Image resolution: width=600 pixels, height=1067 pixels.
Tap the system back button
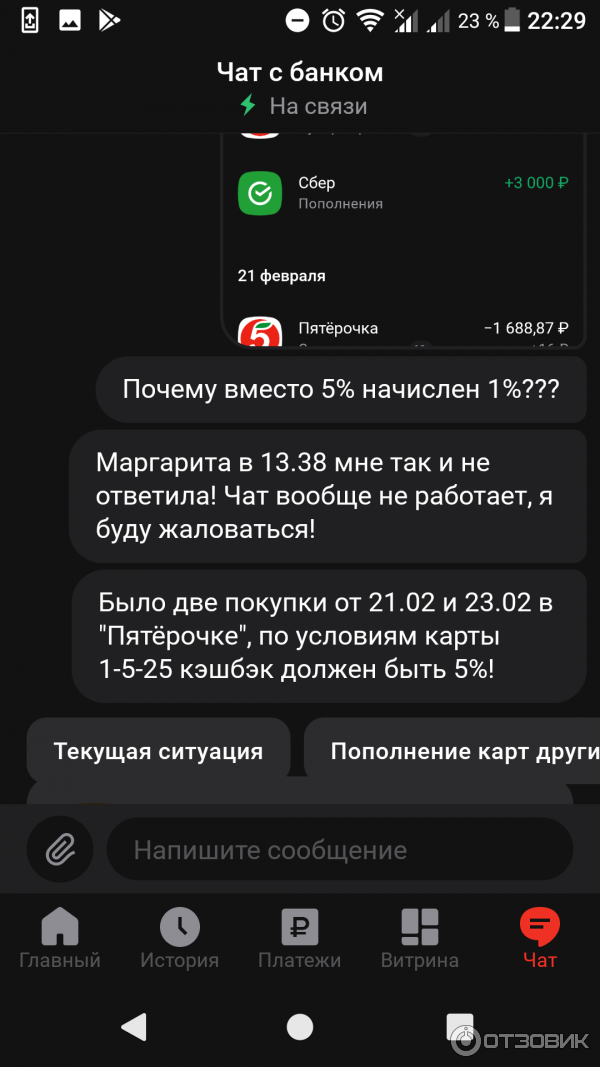(133, 1026)
